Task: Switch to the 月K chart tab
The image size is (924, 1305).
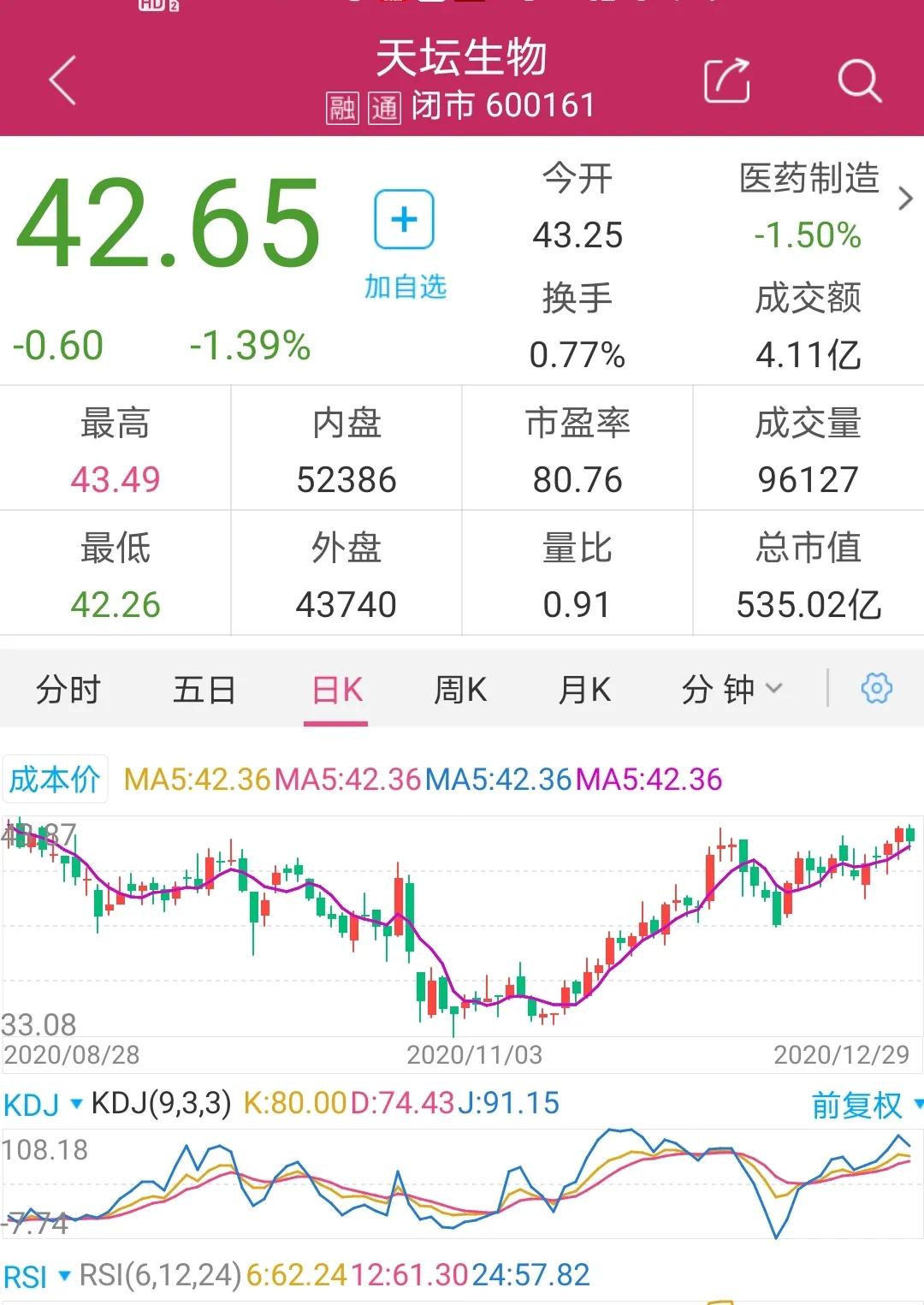Action: click(584, 689)
